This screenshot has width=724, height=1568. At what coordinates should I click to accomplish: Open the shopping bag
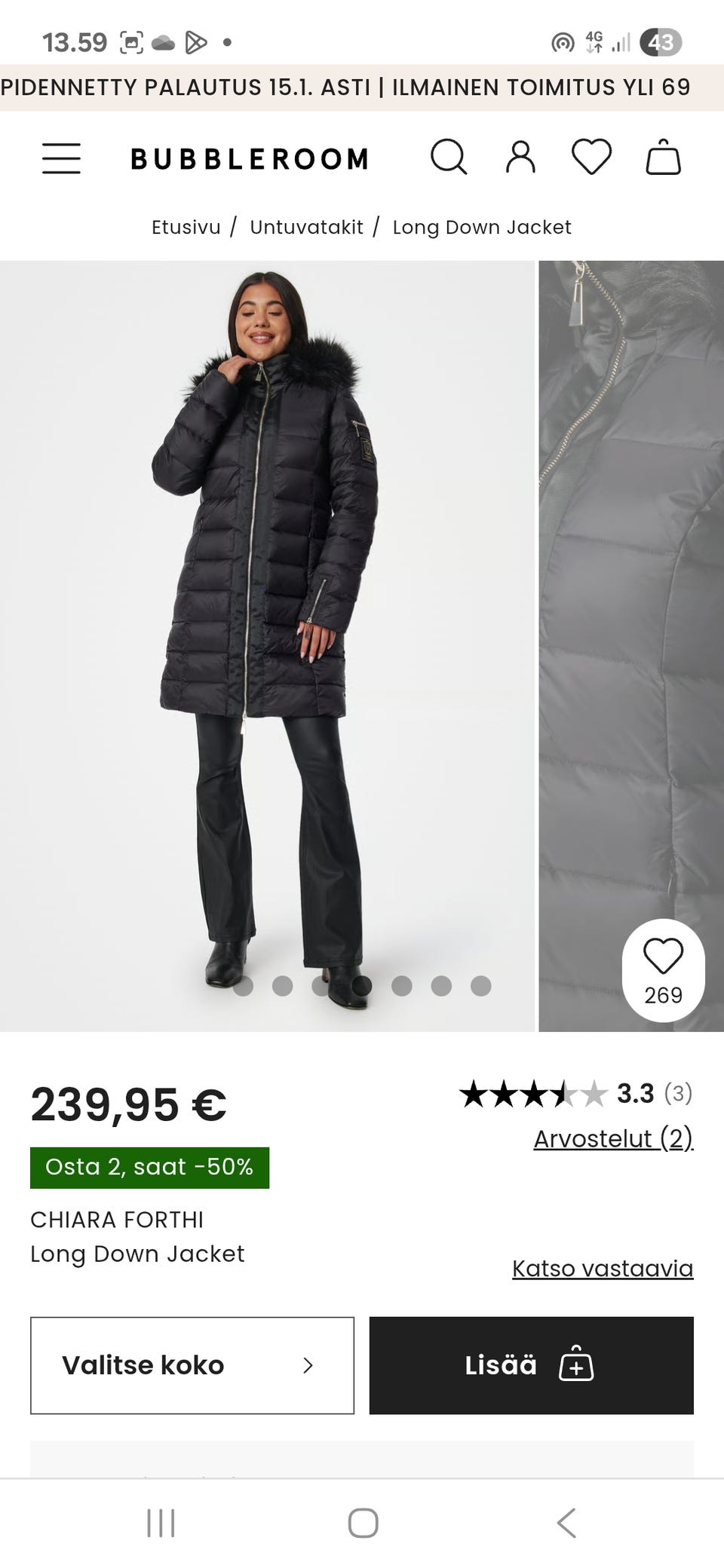663,158
